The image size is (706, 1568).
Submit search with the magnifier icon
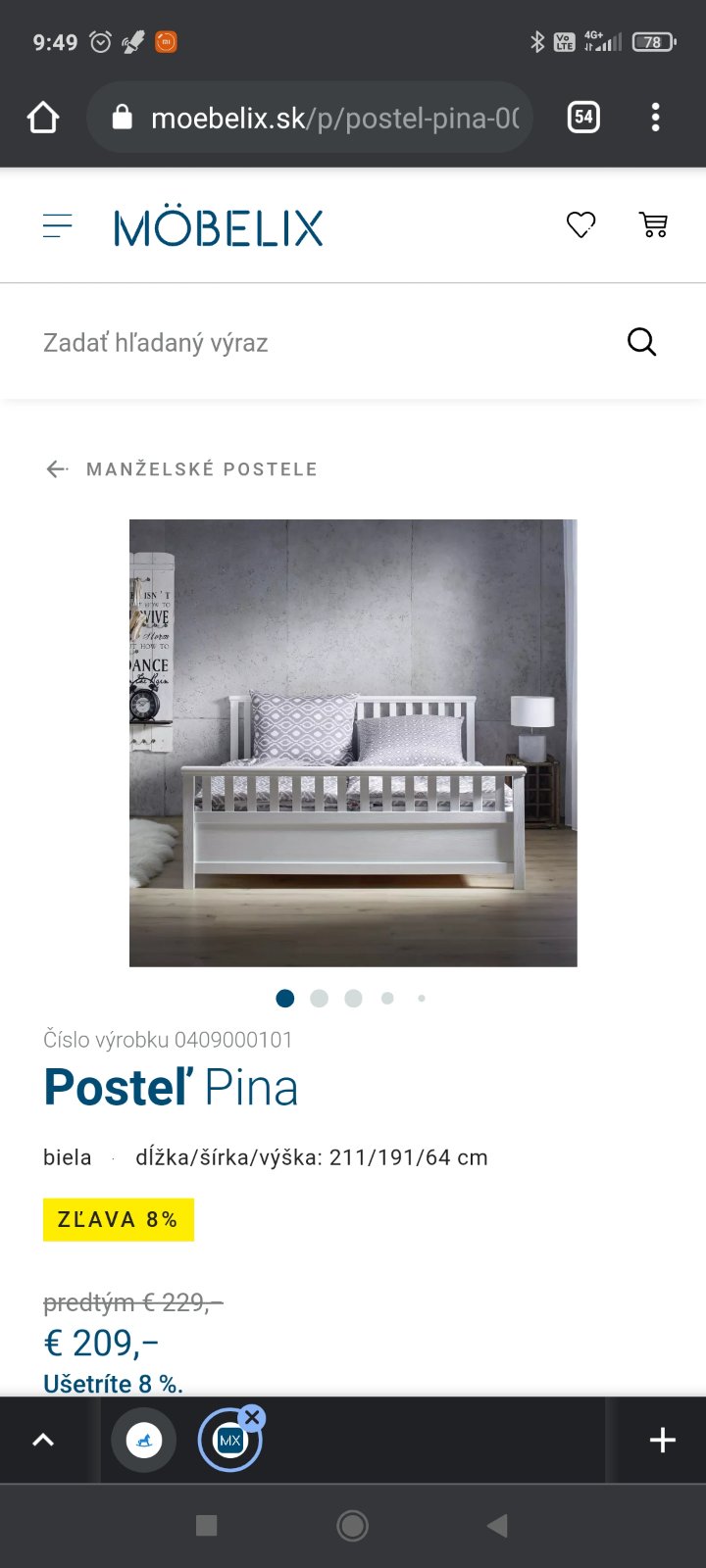pos(641,342)
